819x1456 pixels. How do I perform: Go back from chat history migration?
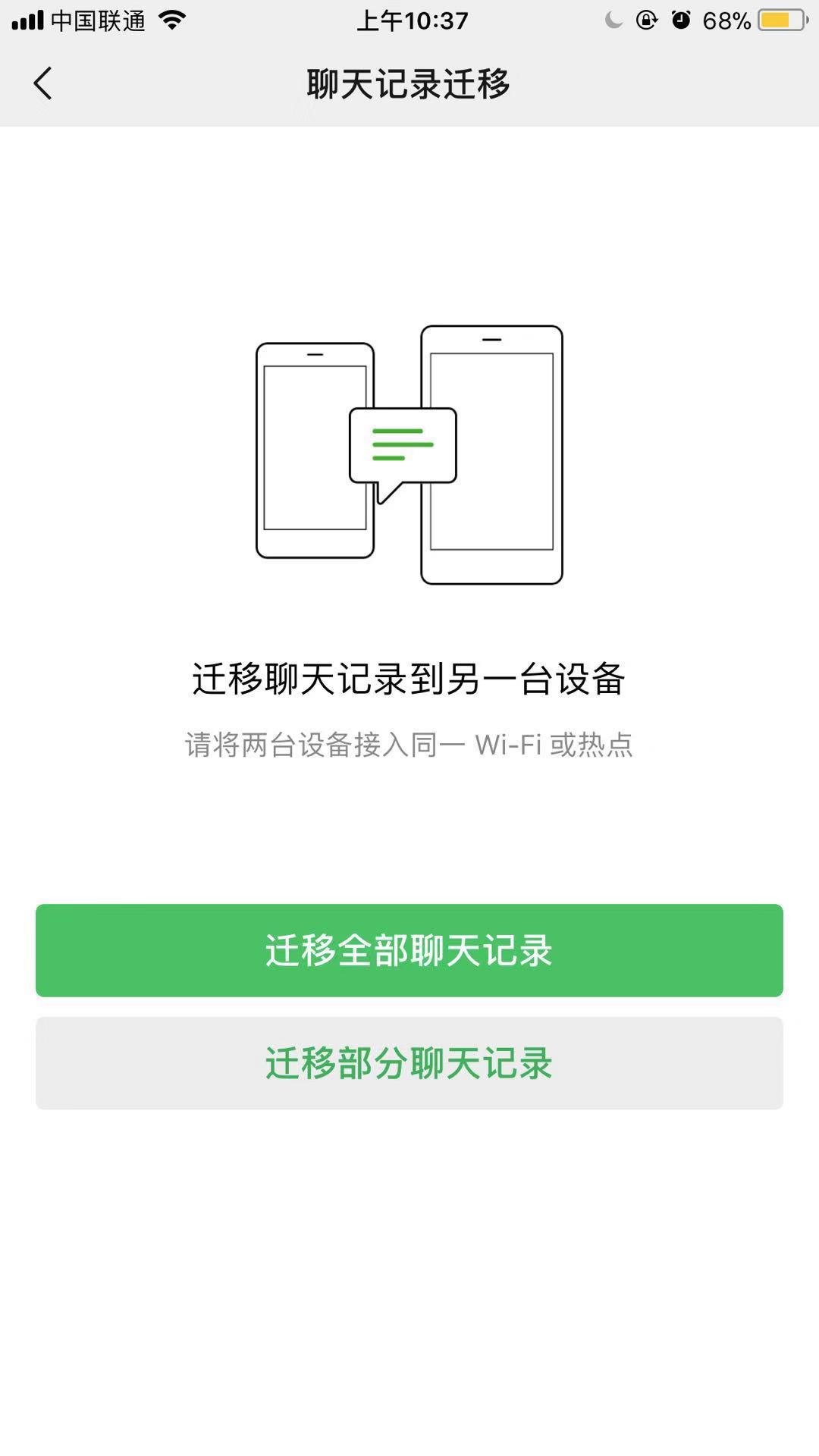pyautogui.click(x=43, y=83)
